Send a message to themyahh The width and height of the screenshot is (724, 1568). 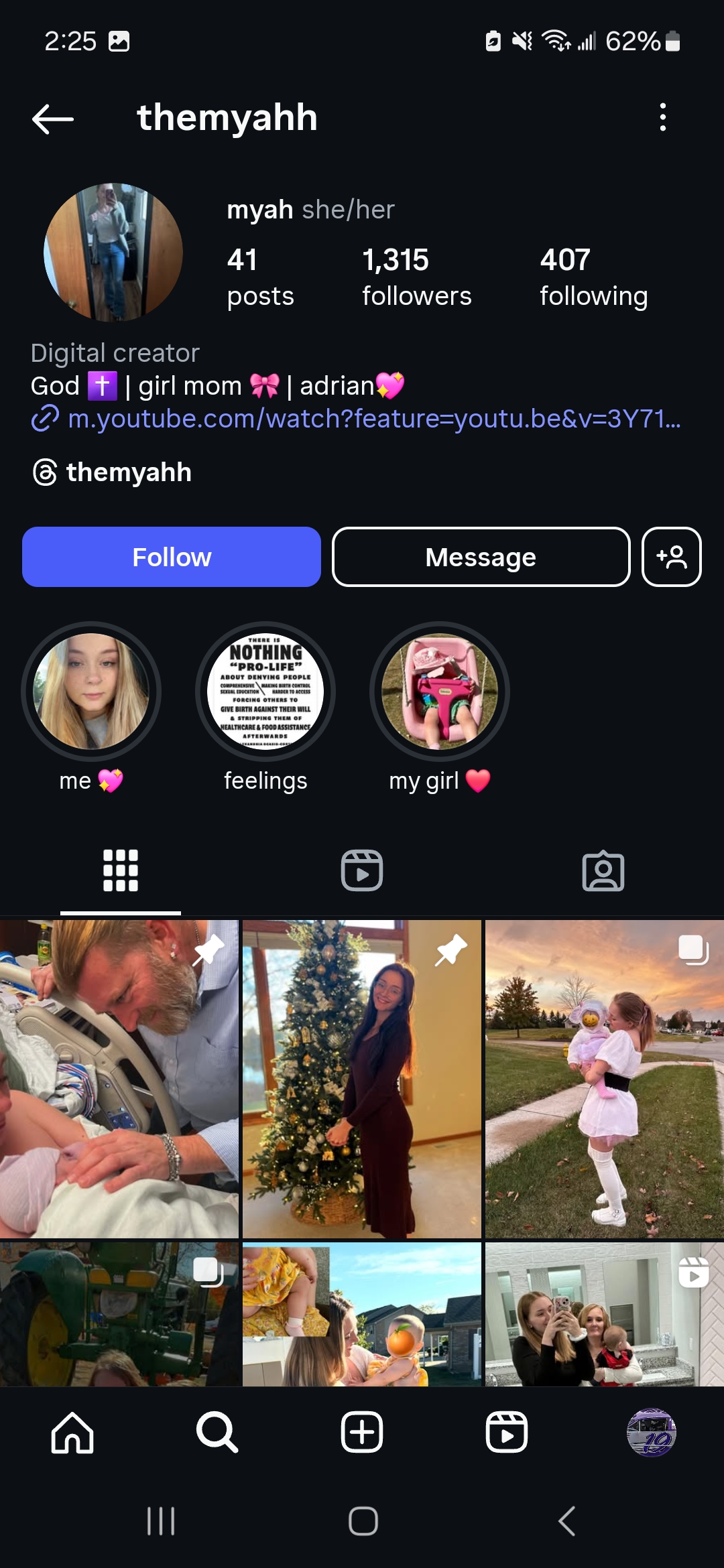481,557
